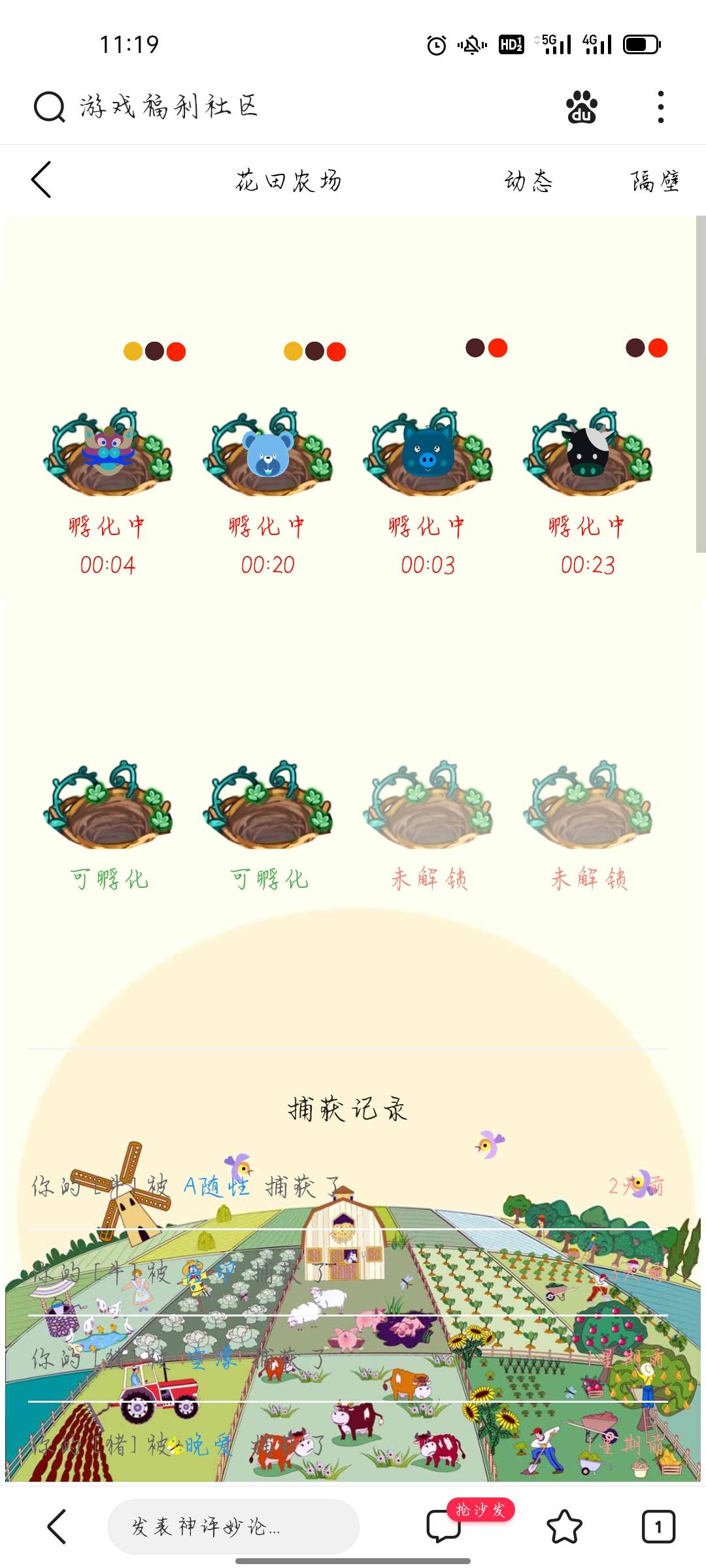The width and height of the screenshot is (706, 1568).
Task: Open A随性's profile in capture records
Action: (x=216, y=1185)
